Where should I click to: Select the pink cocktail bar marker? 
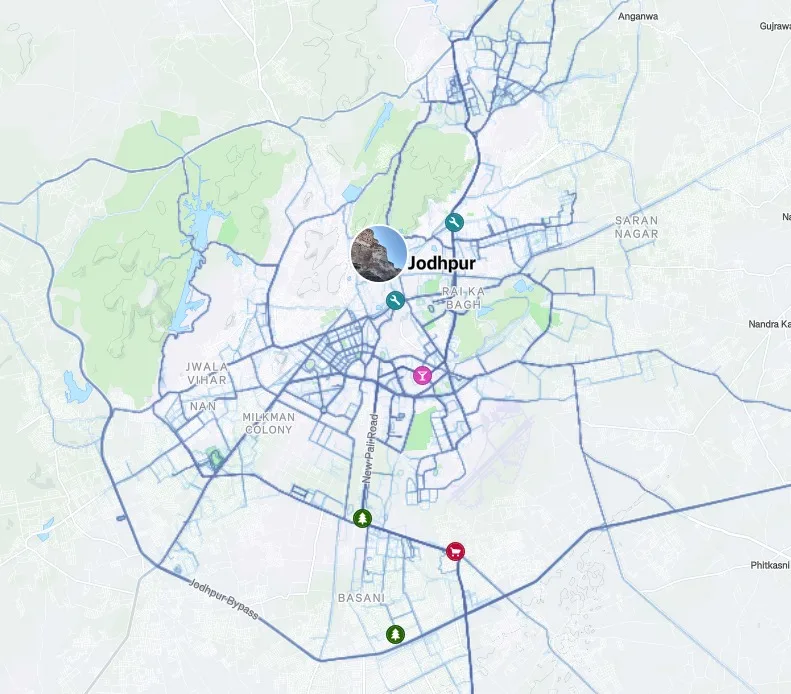coord(423,376)
